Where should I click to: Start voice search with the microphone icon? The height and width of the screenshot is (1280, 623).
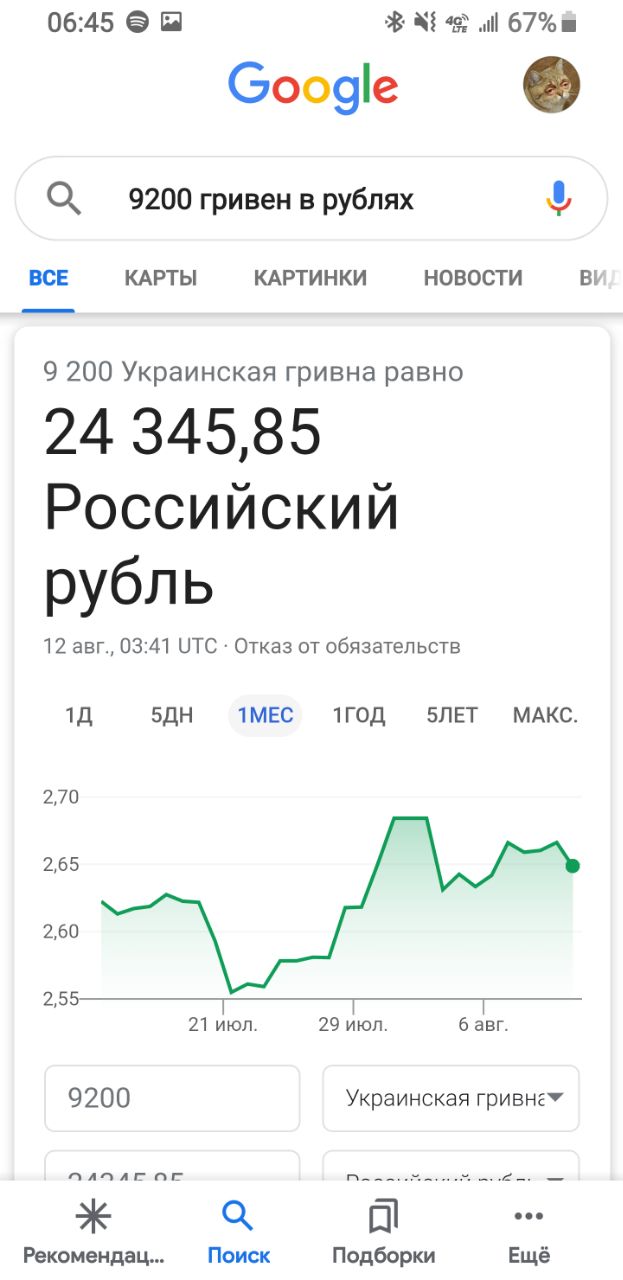pos(559,198)
